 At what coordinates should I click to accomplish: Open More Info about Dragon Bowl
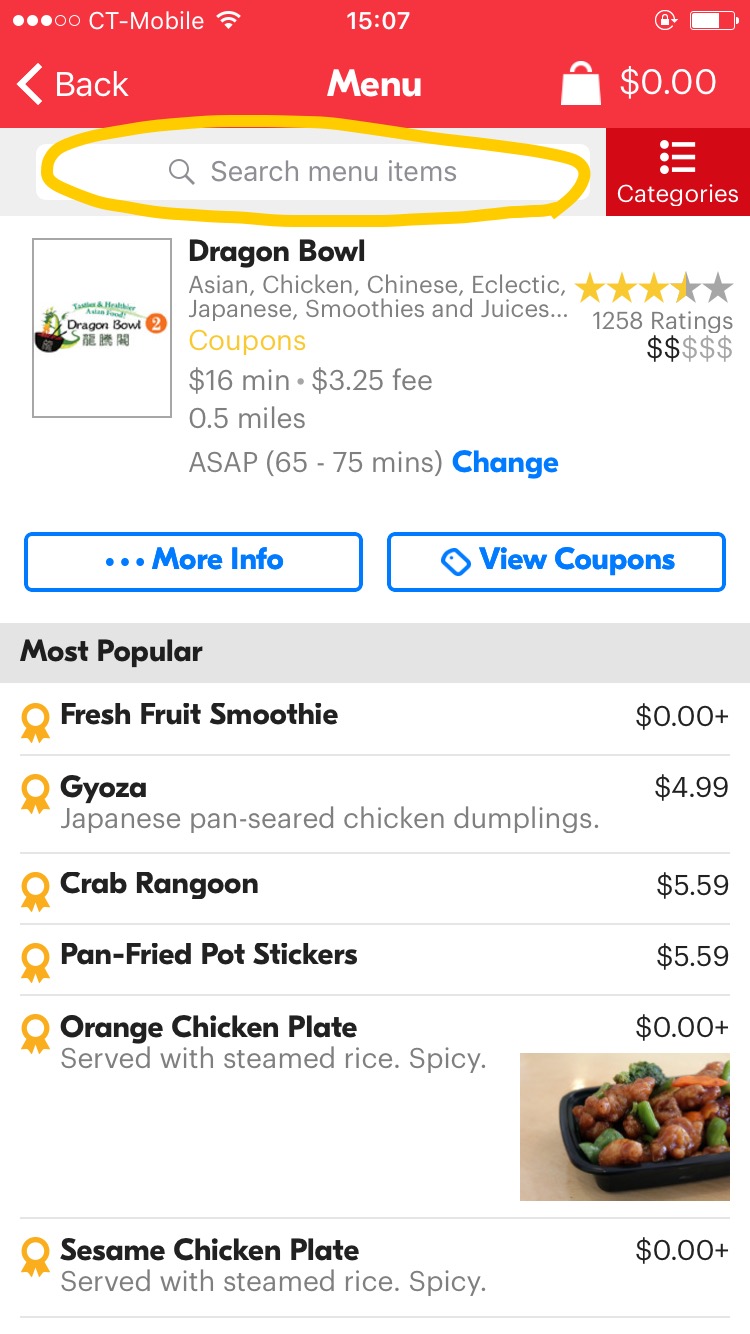pos(194,560)
